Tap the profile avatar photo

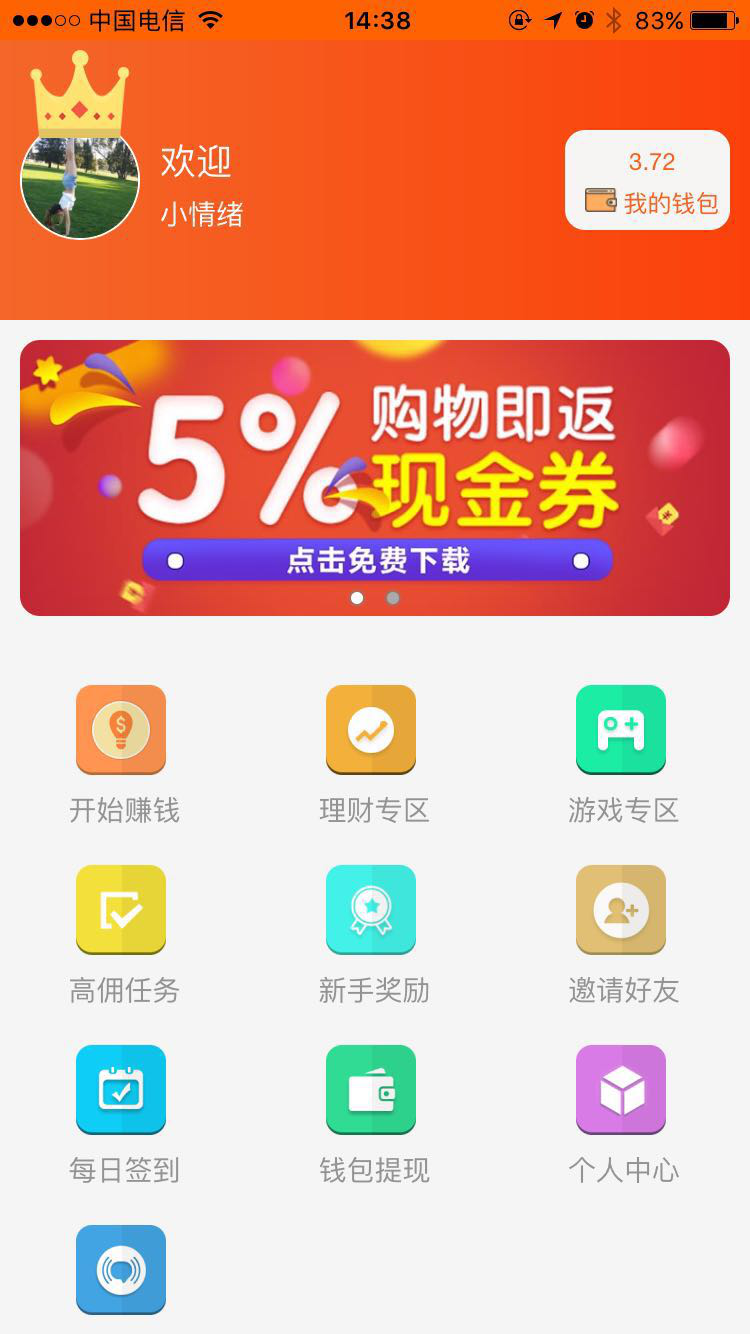(x=80, y=182)
